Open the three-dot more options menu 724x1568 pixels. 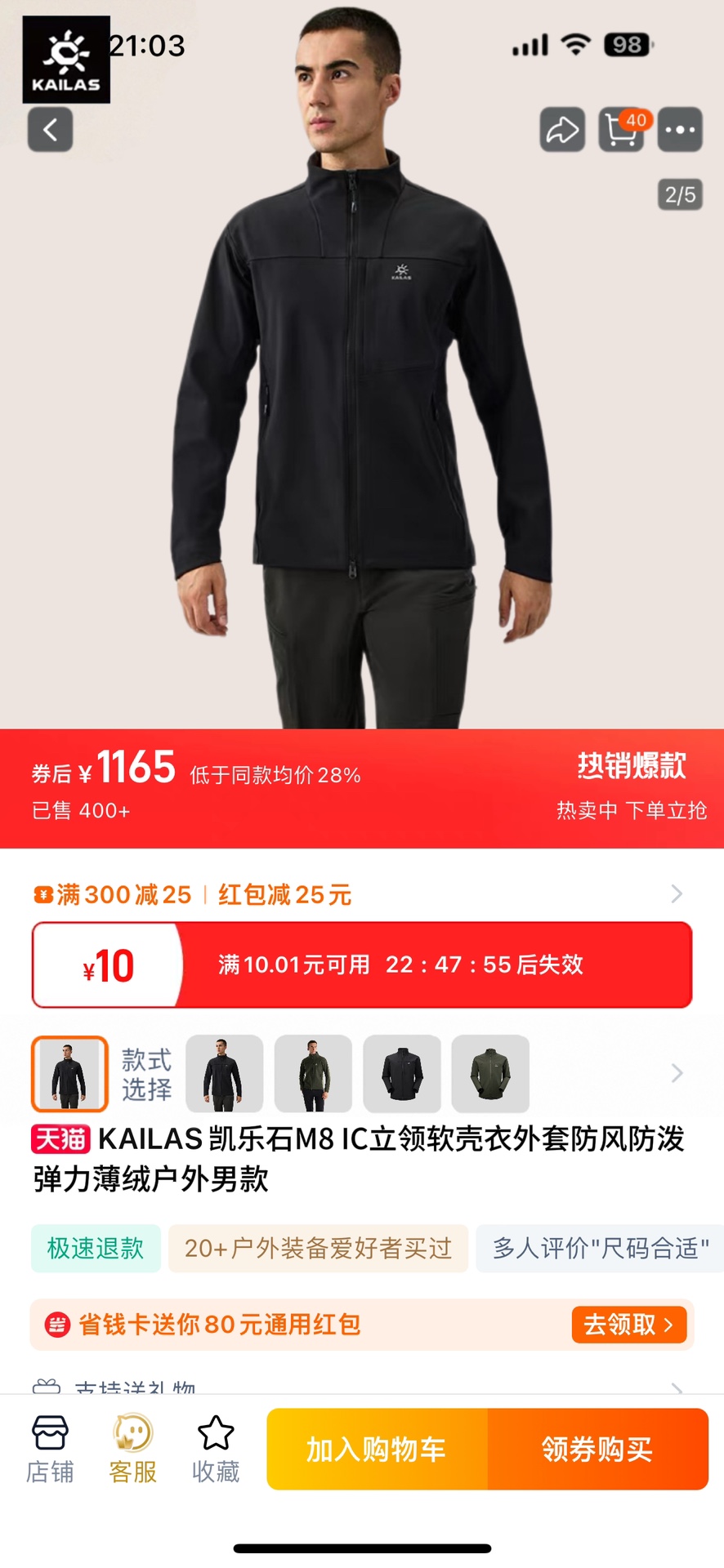click(x=680, y=129)
